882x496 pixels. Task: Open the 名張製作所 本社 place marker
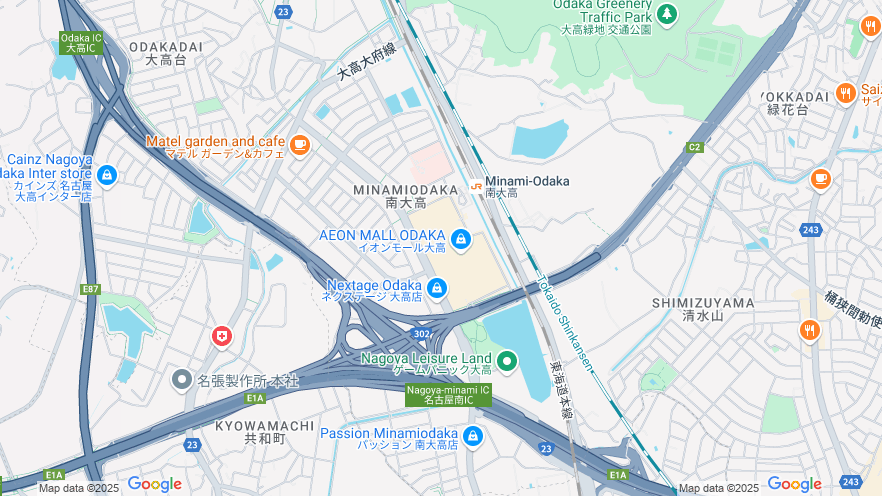[x=181, y=379]
